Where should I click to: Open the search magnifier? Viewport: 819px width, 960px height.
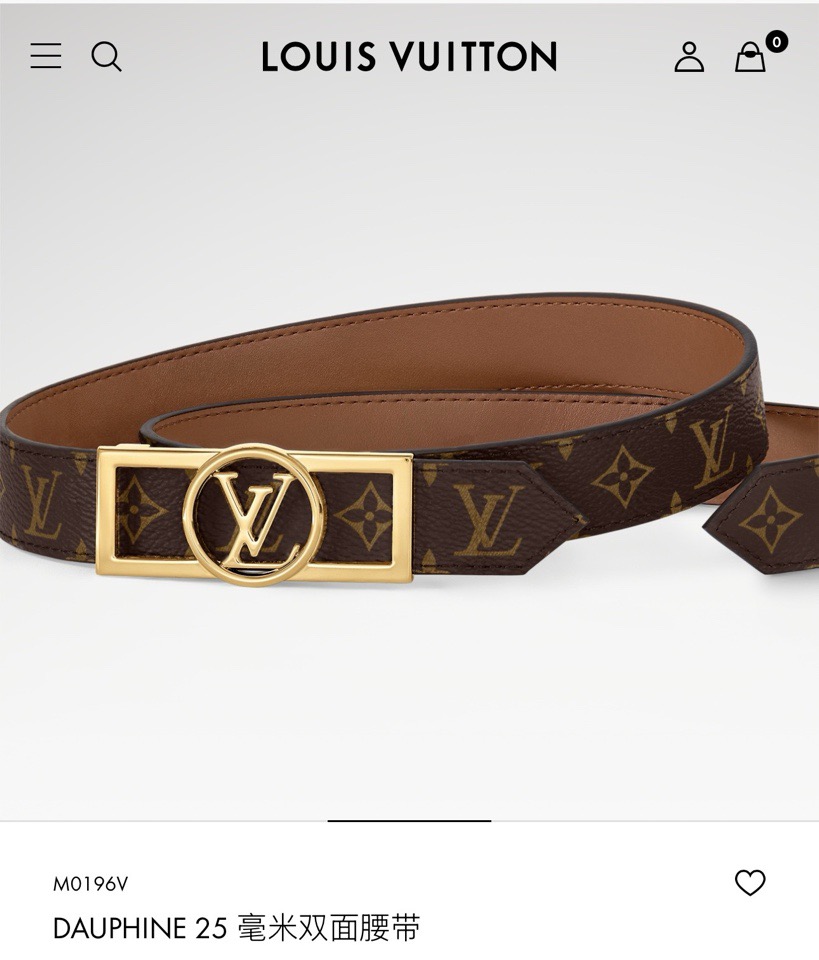click(106, 56)
